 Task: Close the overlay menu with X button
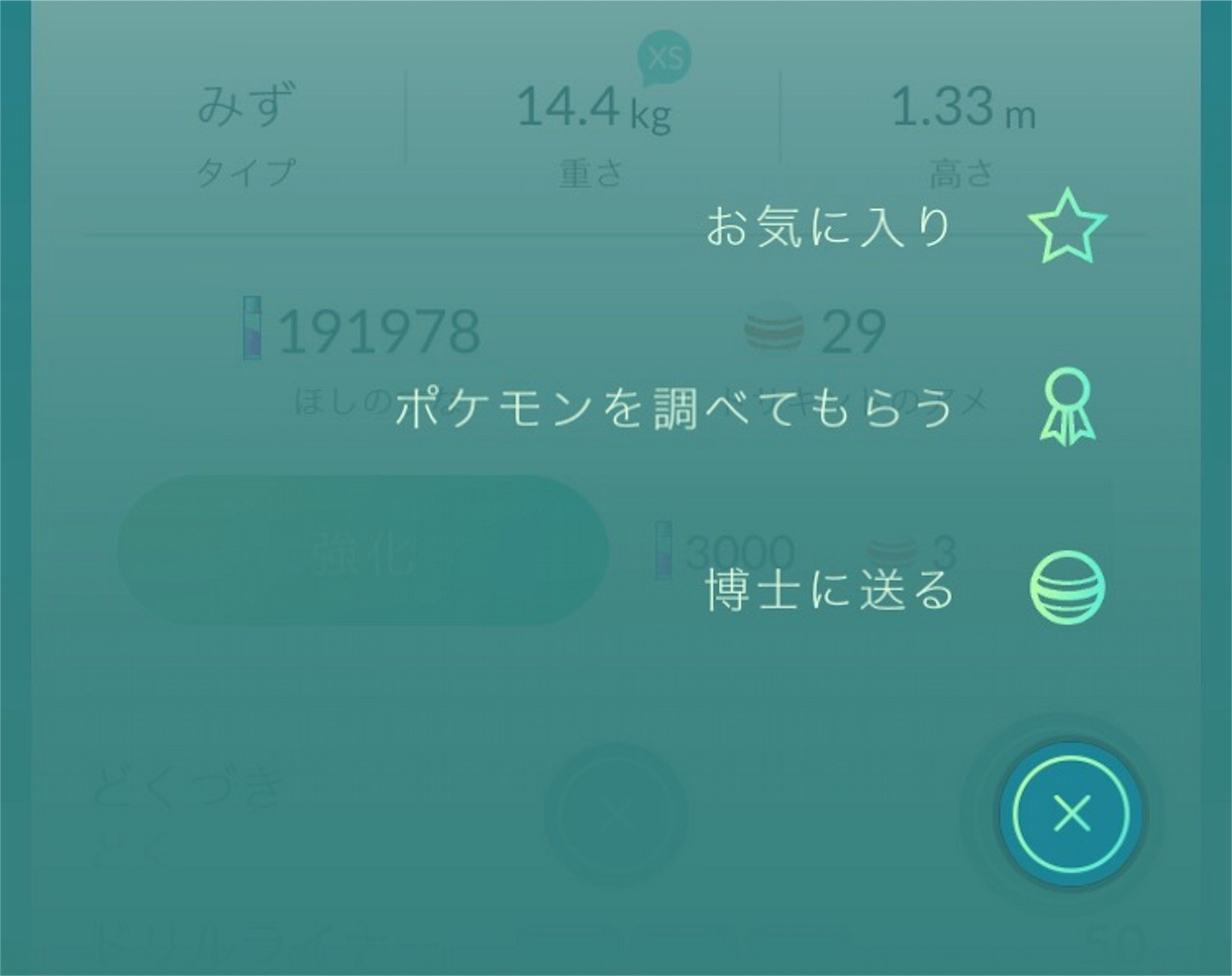point(1071,813)
